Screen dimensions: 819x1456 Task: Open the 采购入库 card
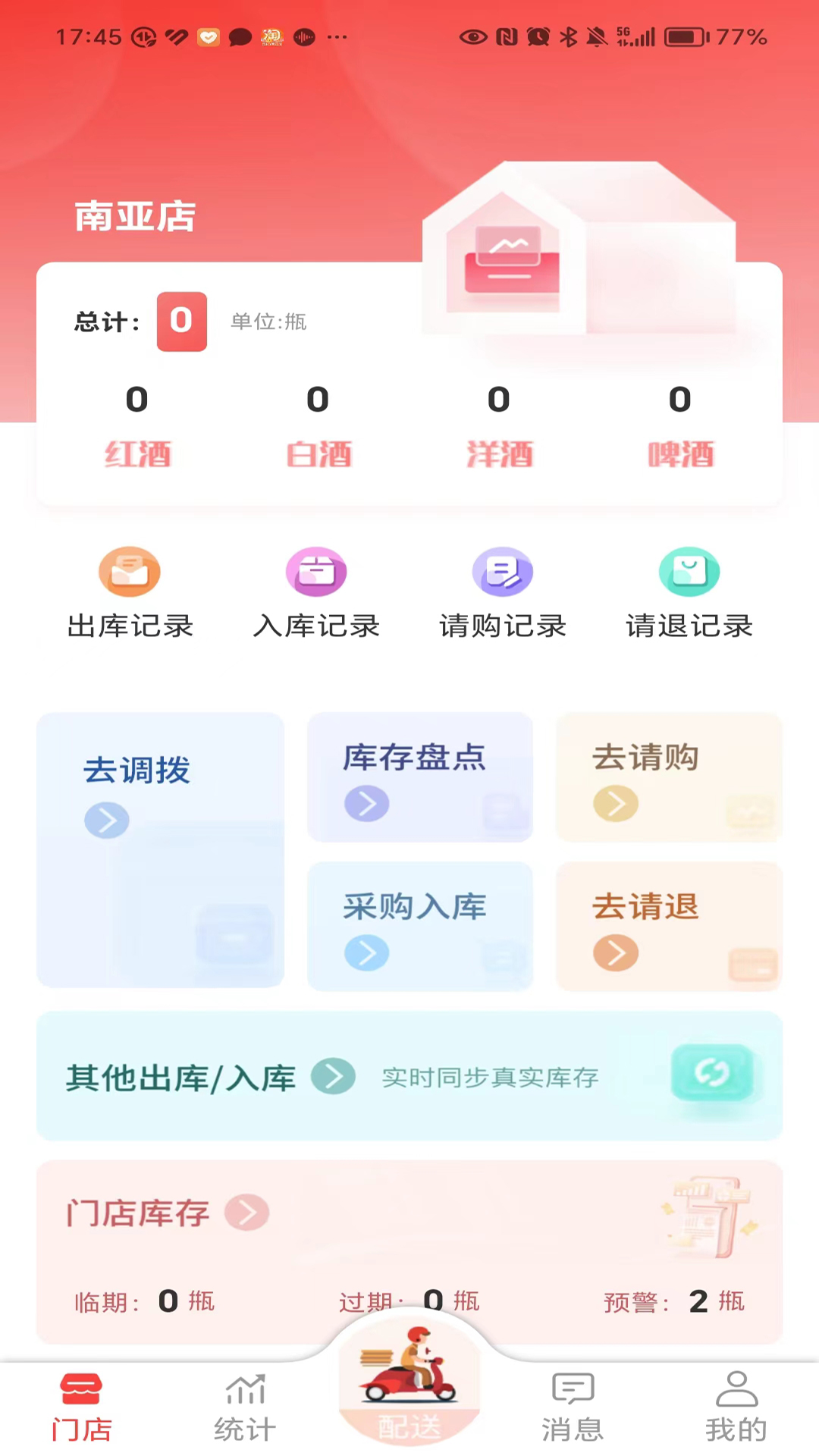coord(419,927)
